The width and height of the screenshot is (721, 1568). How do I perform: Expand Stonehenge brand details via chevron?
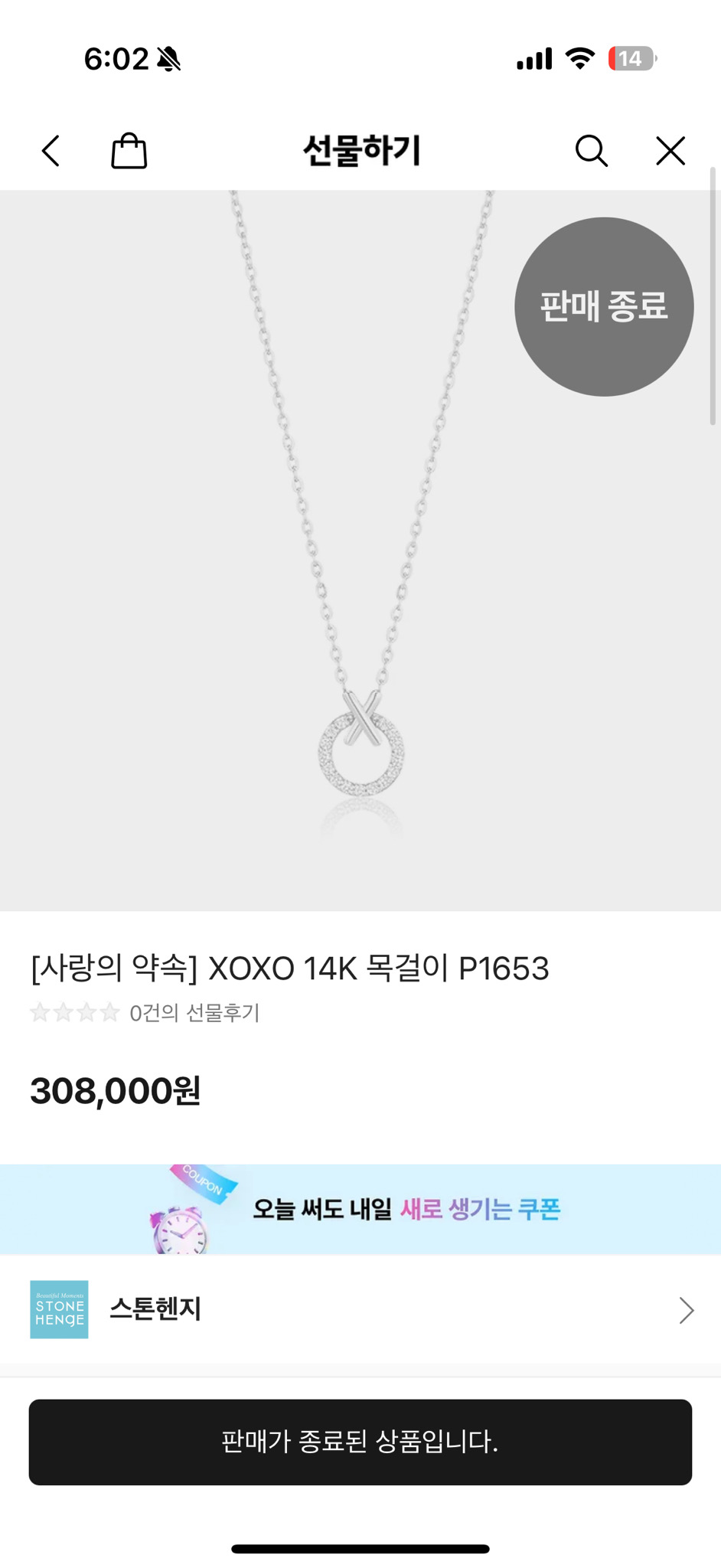pos(687,1309)
